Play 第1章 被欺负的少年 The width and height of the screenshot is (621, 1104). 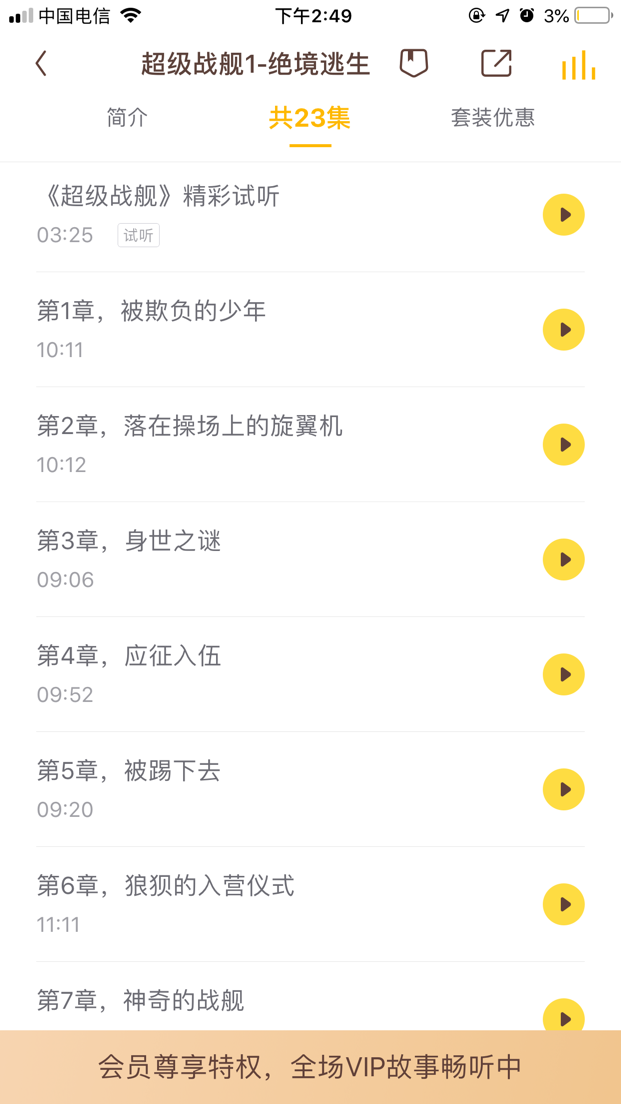click(x=564, y=330)
